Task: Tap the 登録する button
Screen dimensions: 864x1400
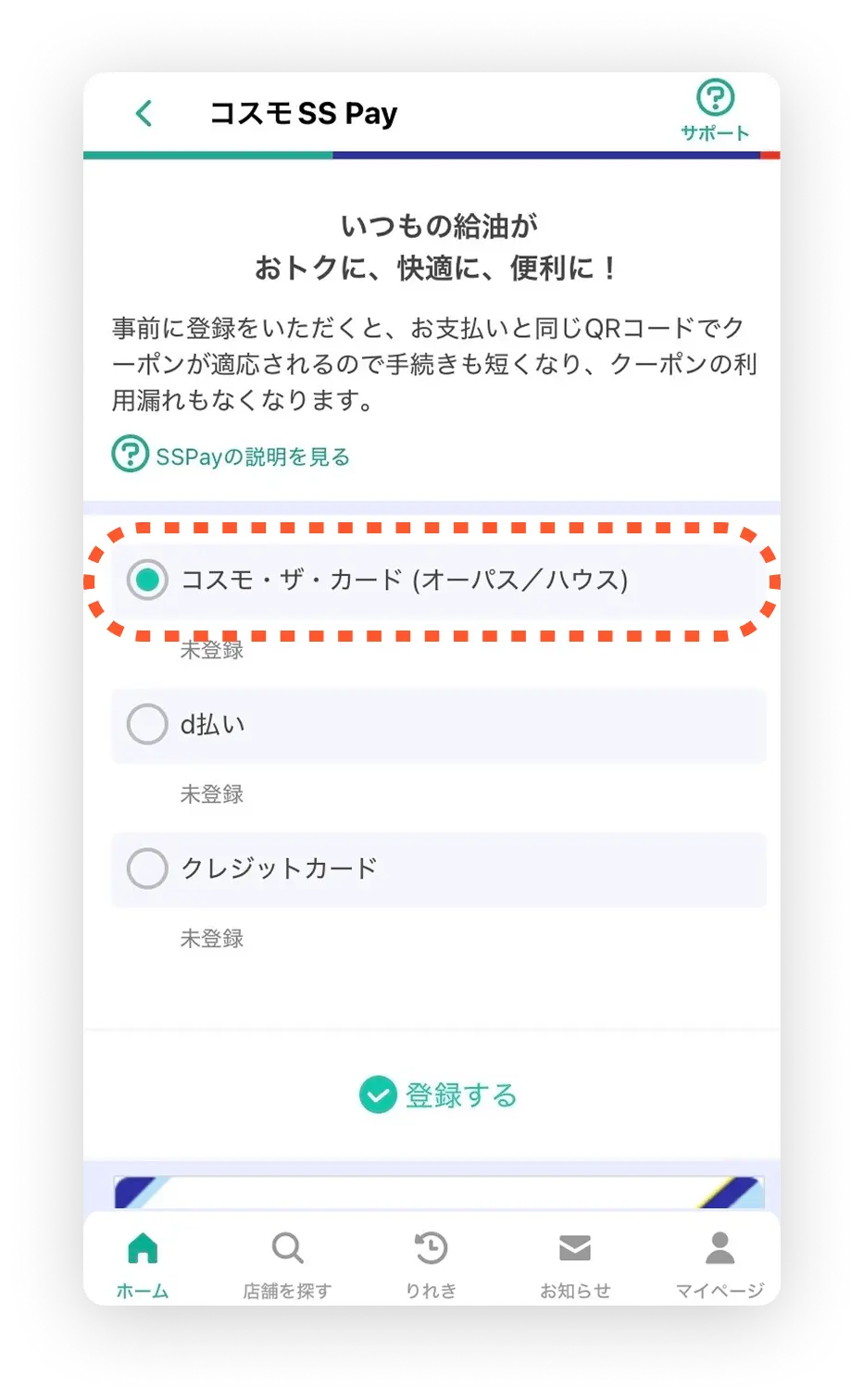Action: (x=438, y=1095)
